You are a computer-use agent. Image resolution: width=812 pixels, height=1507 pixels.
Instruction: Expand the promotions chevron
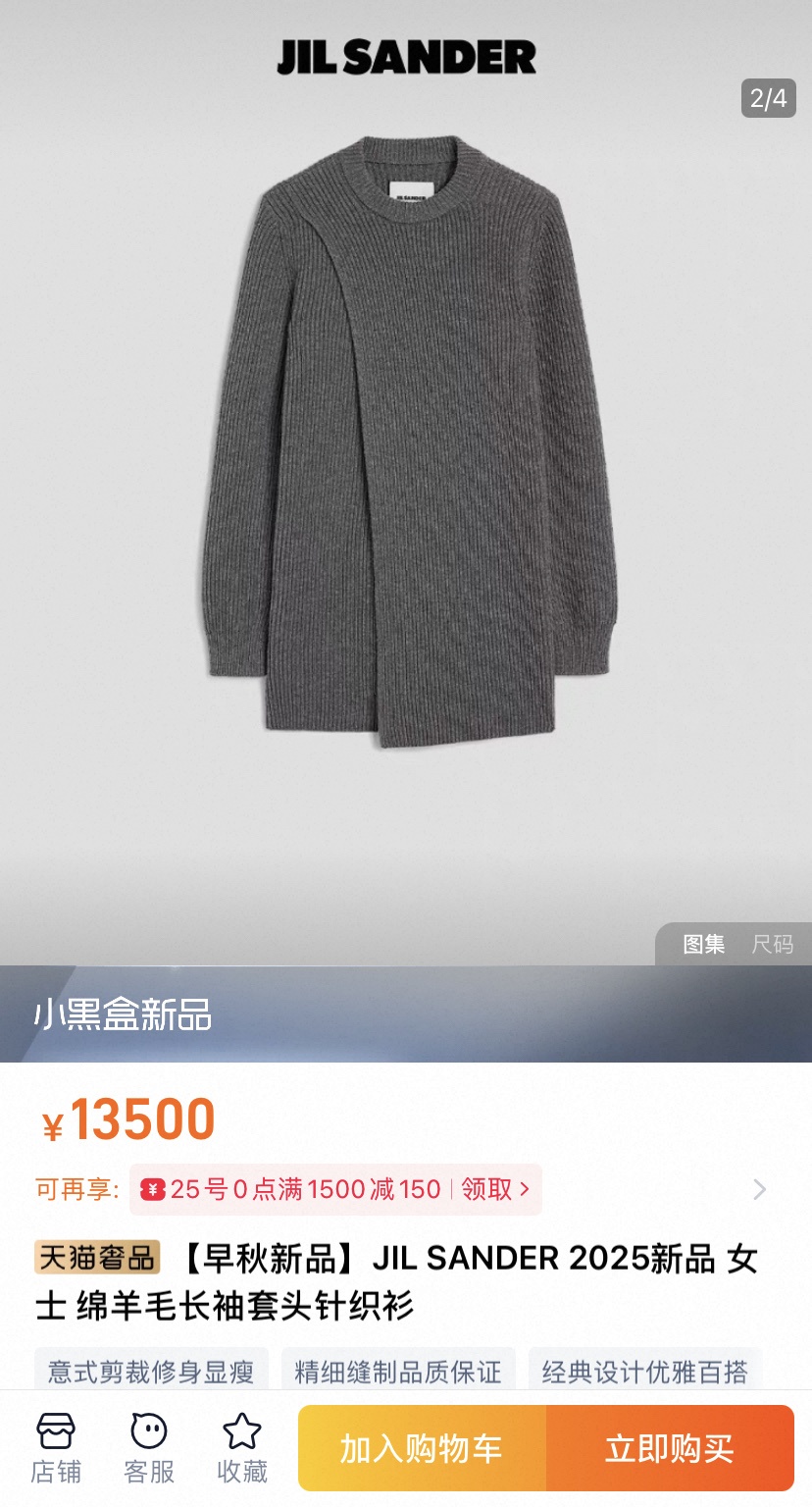pos(760,1189)
